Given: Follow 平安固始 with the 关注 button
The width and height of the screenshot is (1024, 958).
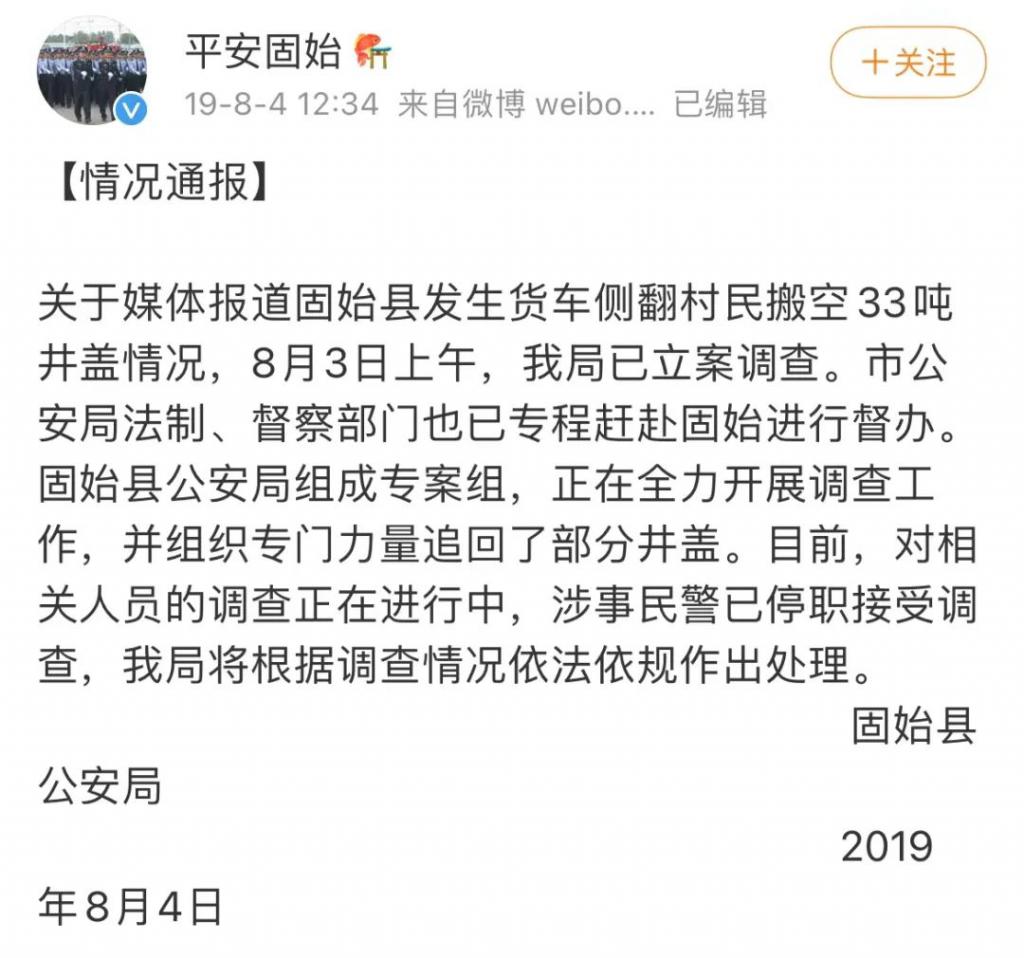Looking at the screenshot, I should [908, 62].
